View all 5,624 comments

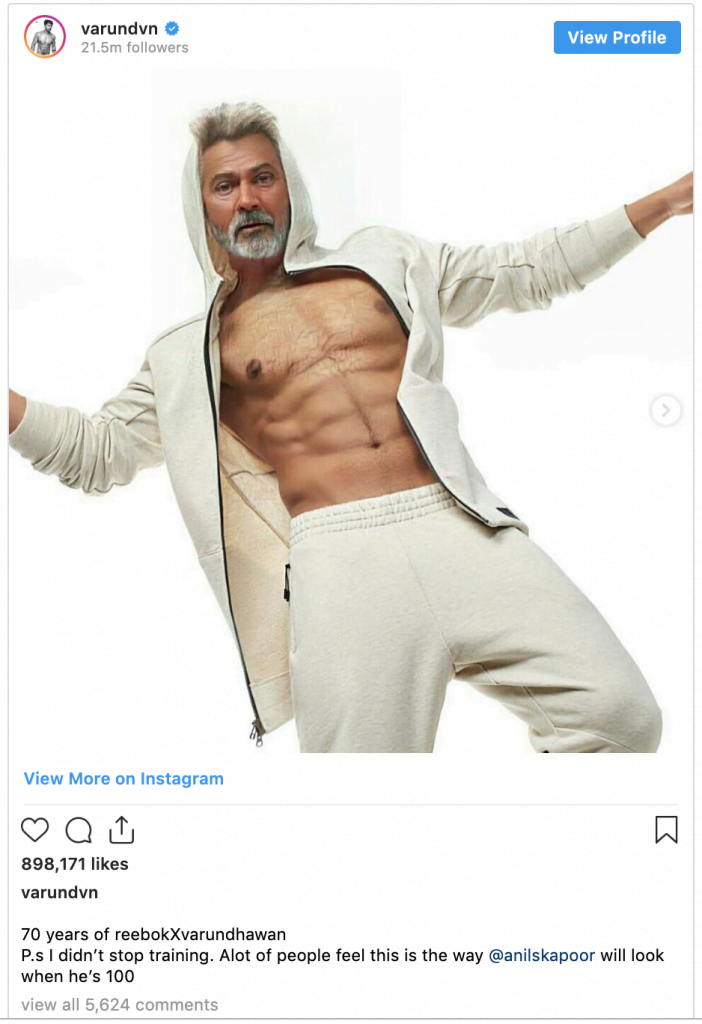[x=119, y=1004]
